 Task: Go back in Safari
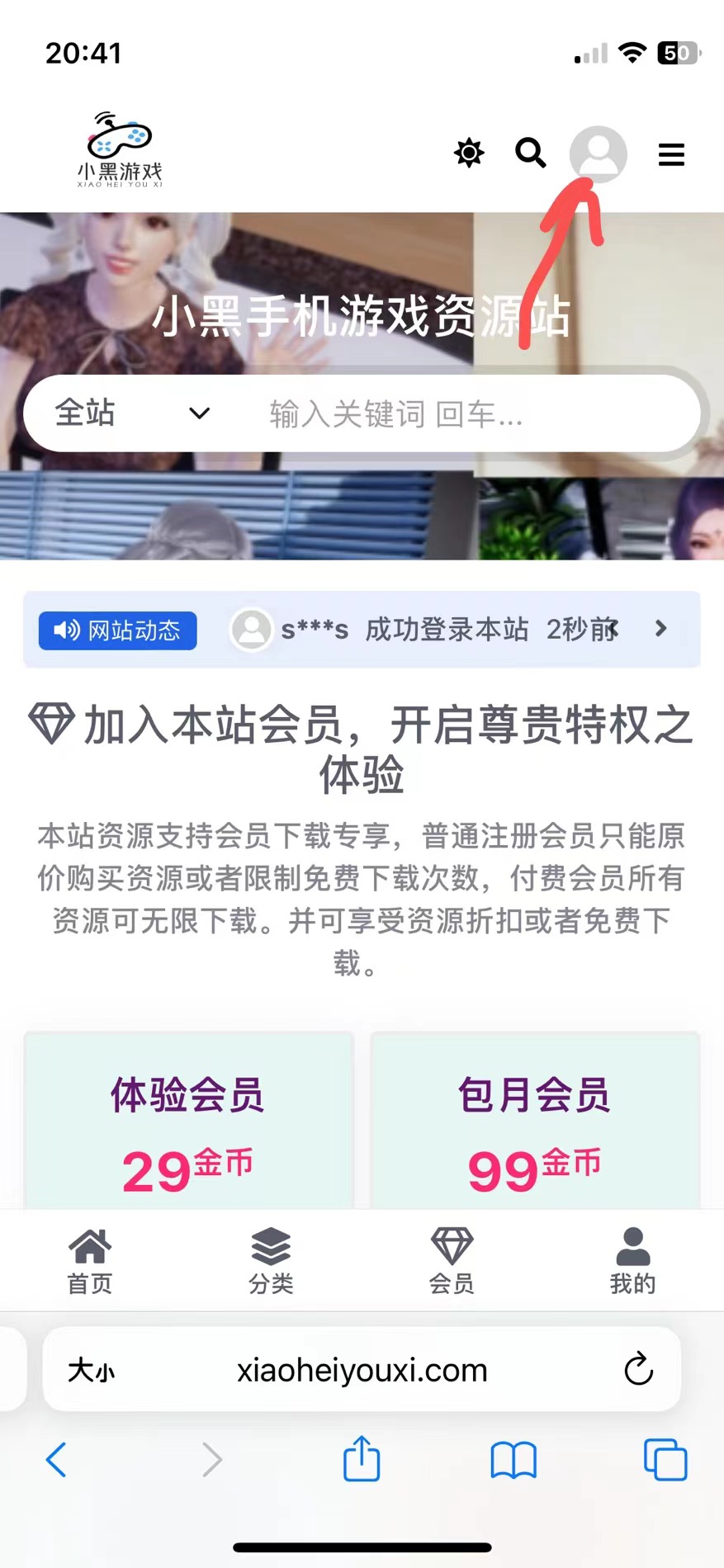(x=56, y=1460)
